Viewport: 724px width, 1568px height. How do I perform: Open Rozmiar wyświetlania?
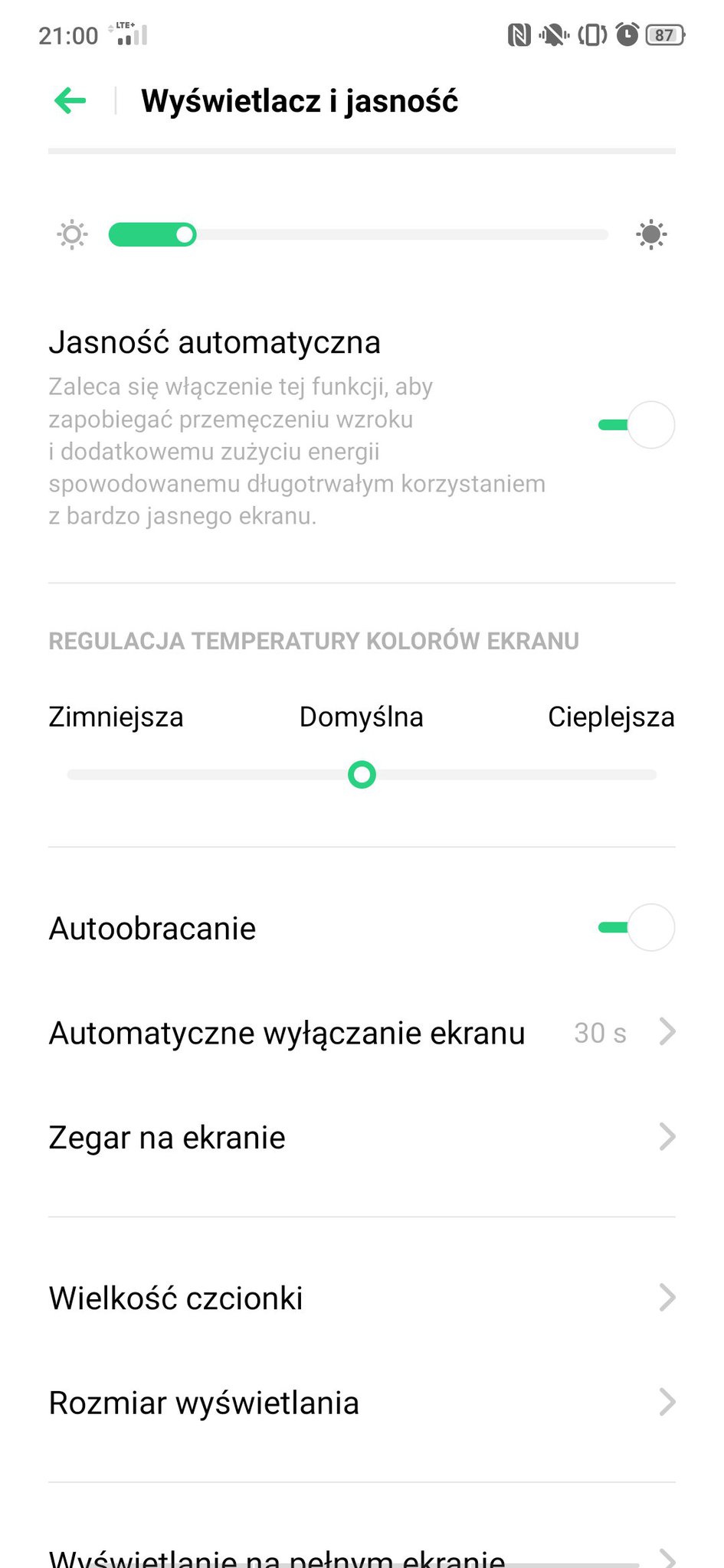[x=362, y=1403]
